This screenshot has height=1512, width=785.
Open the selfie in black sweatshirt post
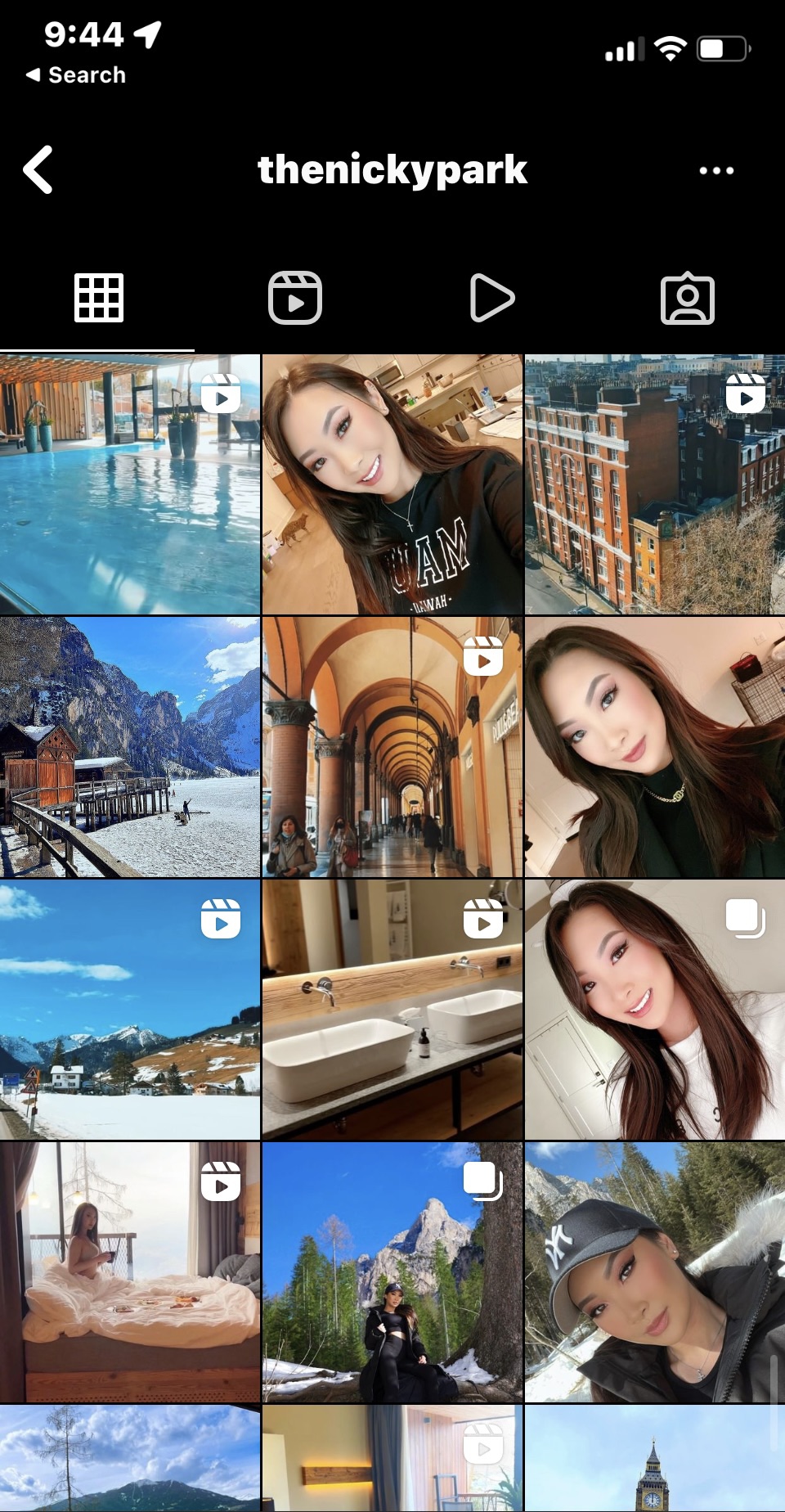tap(392, 484)
